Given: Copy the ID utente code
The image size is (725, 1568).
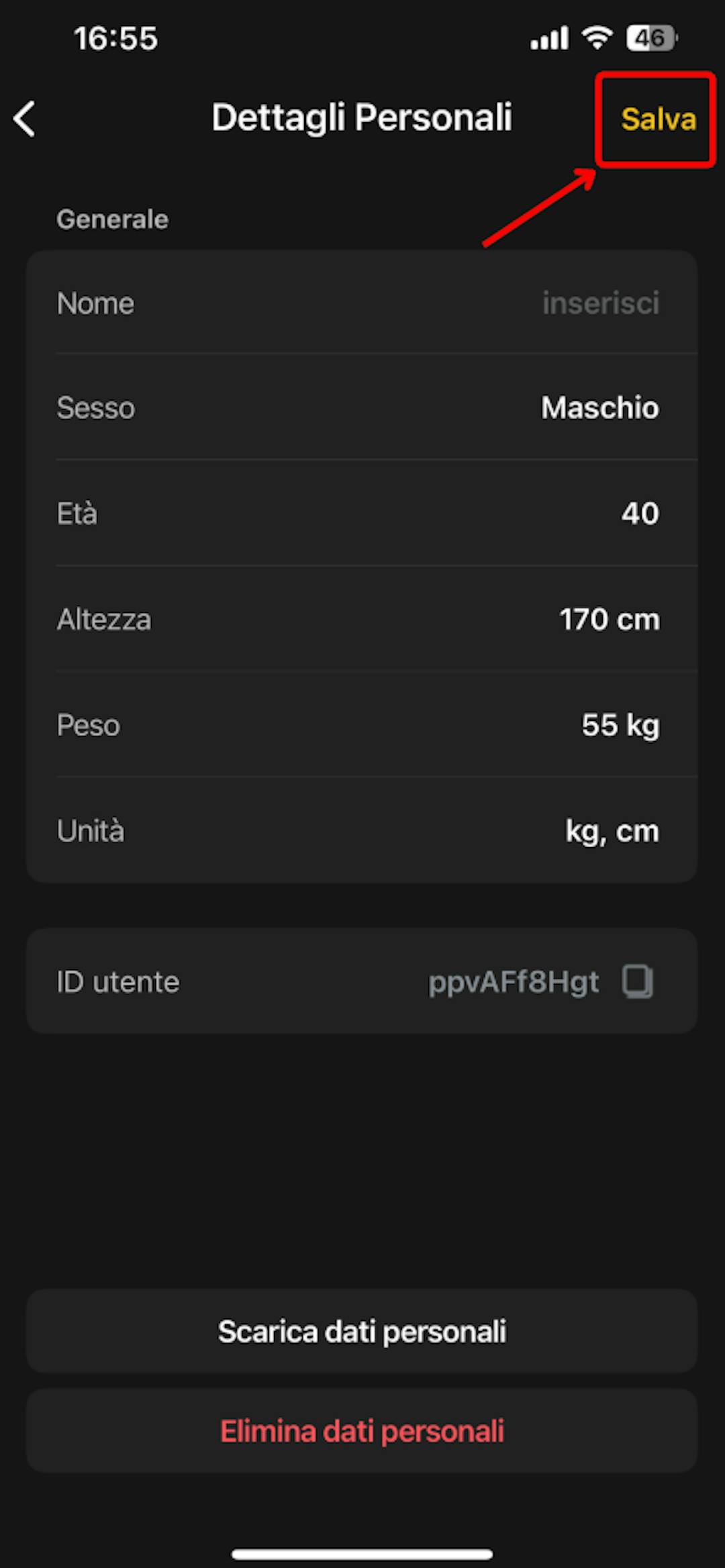Looking at the screenshot, I should [x=637, y=982].
